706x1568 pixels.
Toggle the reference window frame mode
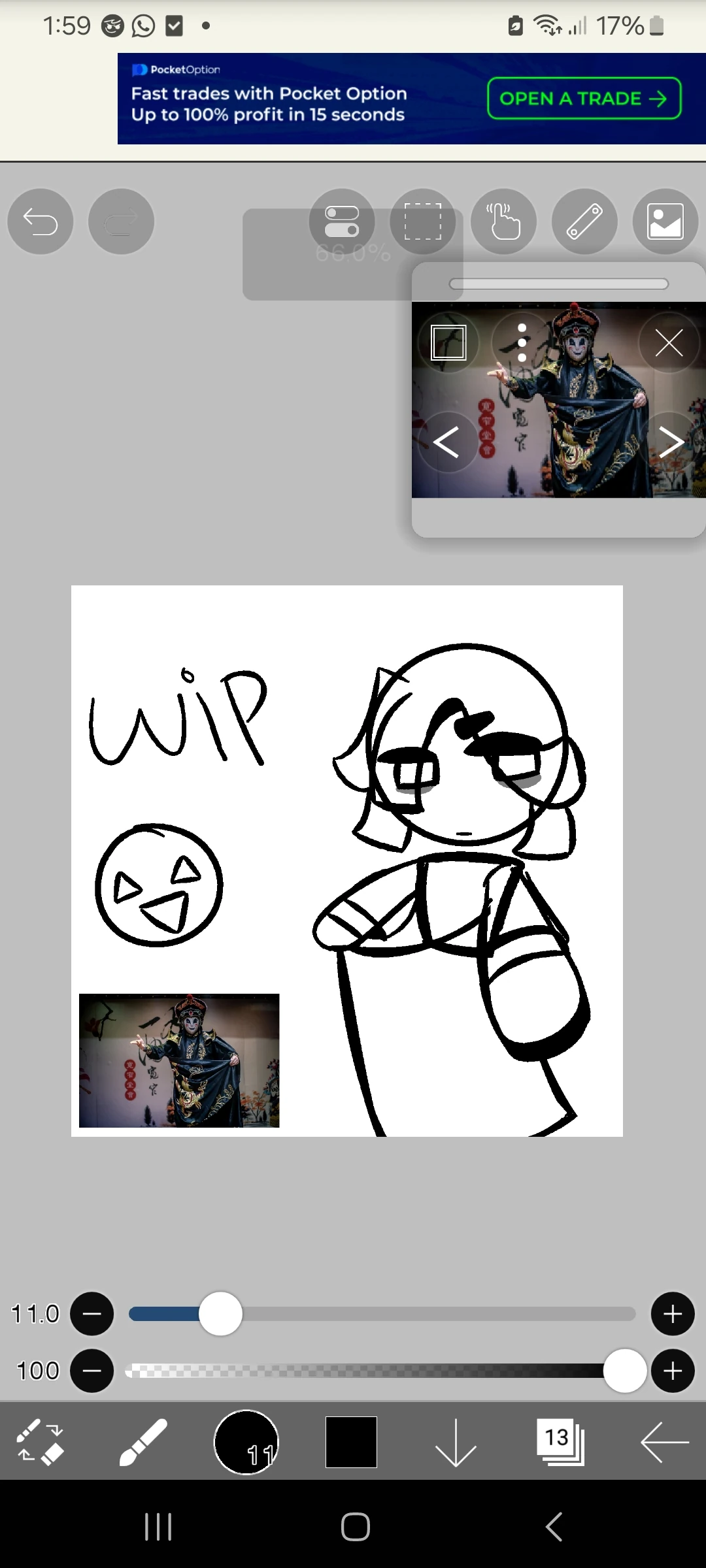point(448,342)
